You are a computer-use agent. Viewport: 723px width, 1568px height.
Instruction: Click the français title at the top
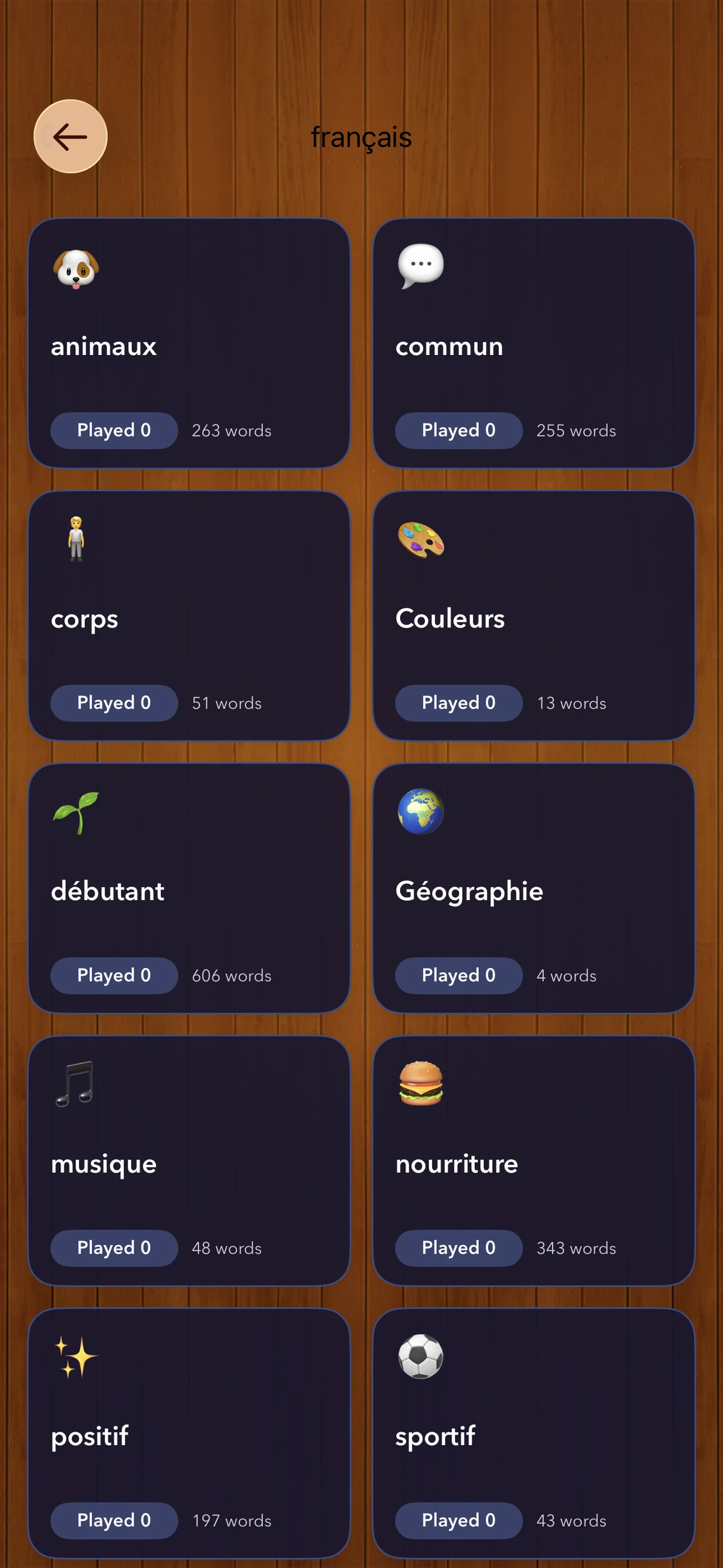point(361,137)
